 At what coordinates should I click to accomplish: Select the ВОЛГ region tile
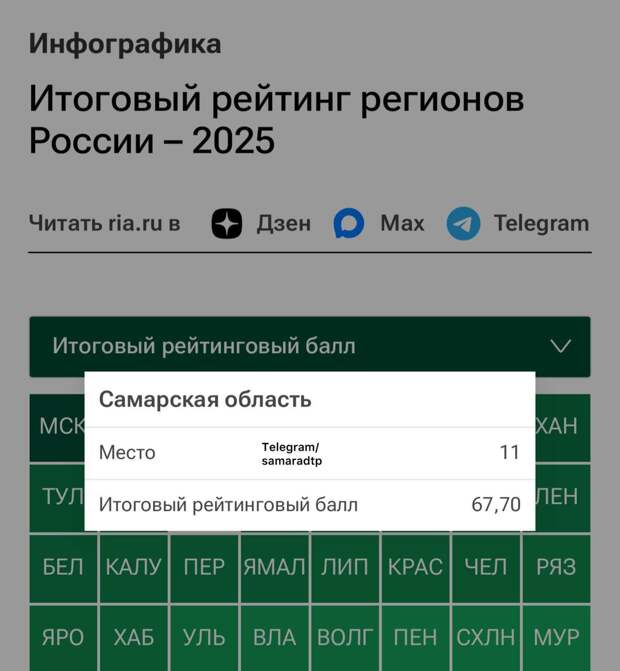pyautogui.click(x=345, y=637)
